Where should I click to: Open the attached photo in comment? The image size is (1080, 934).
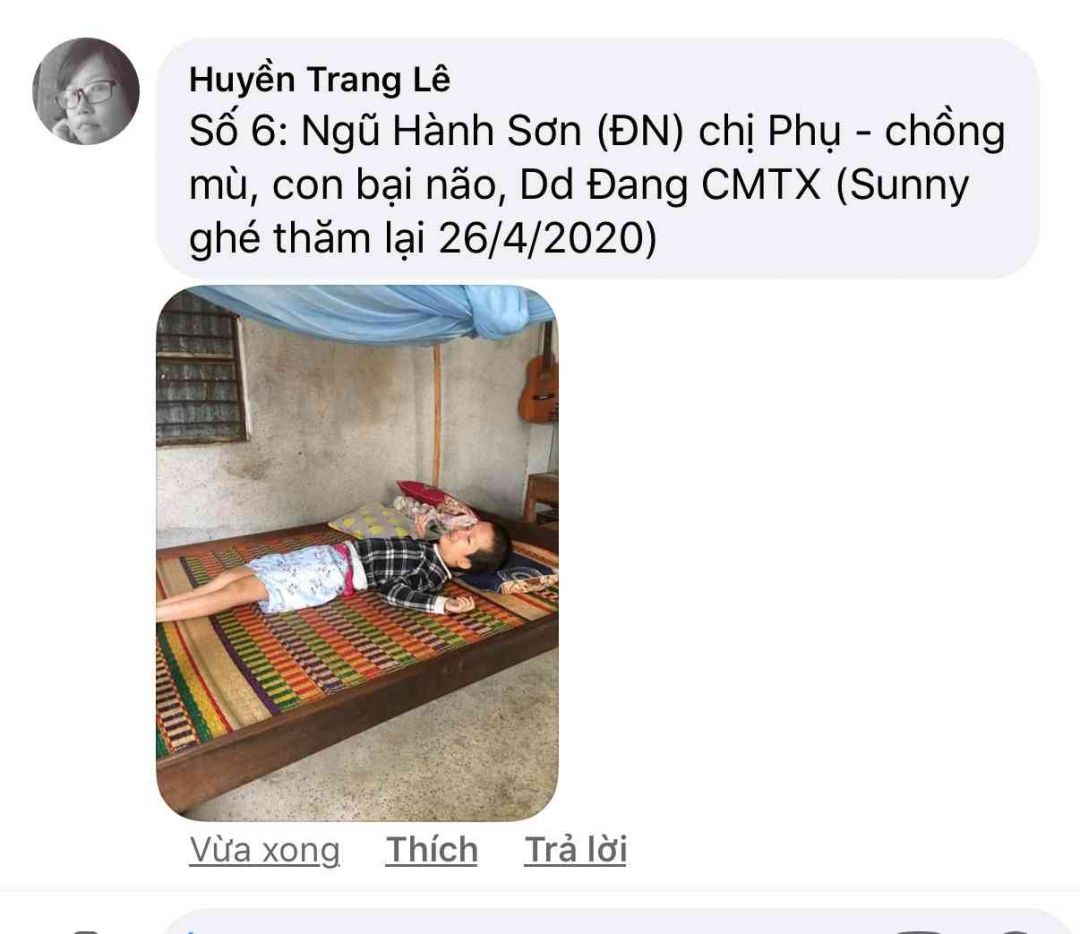[x=357, y=553]
